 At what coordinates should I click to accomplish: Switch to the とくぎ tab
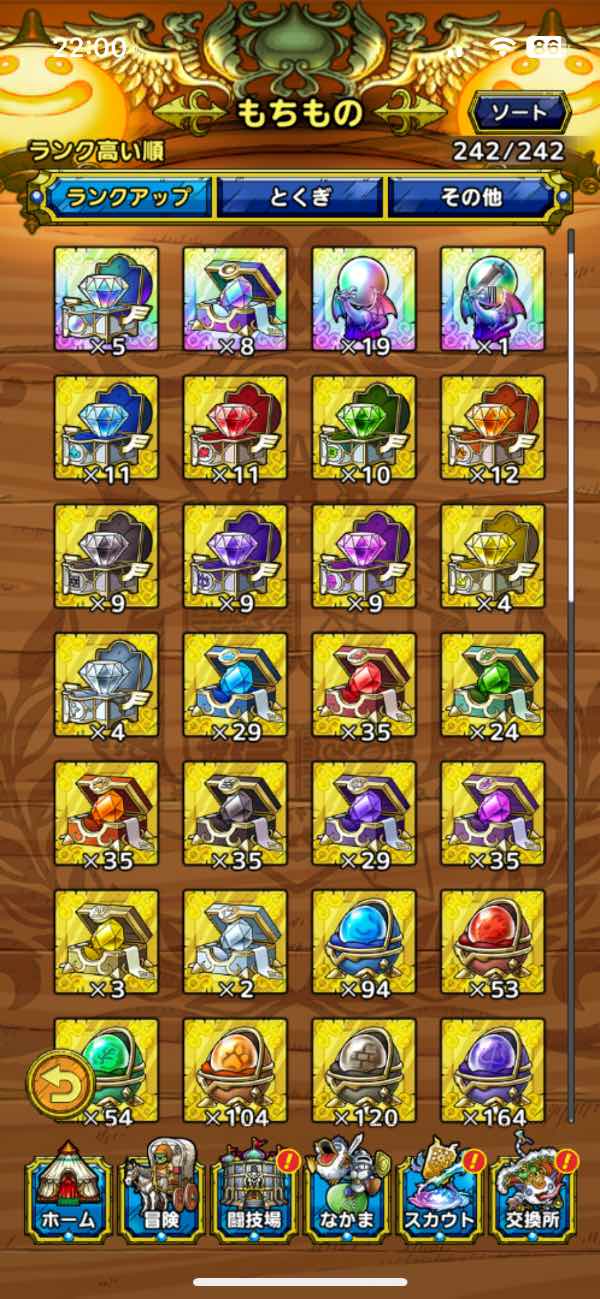pyautogui.click(x=300, y=197)
